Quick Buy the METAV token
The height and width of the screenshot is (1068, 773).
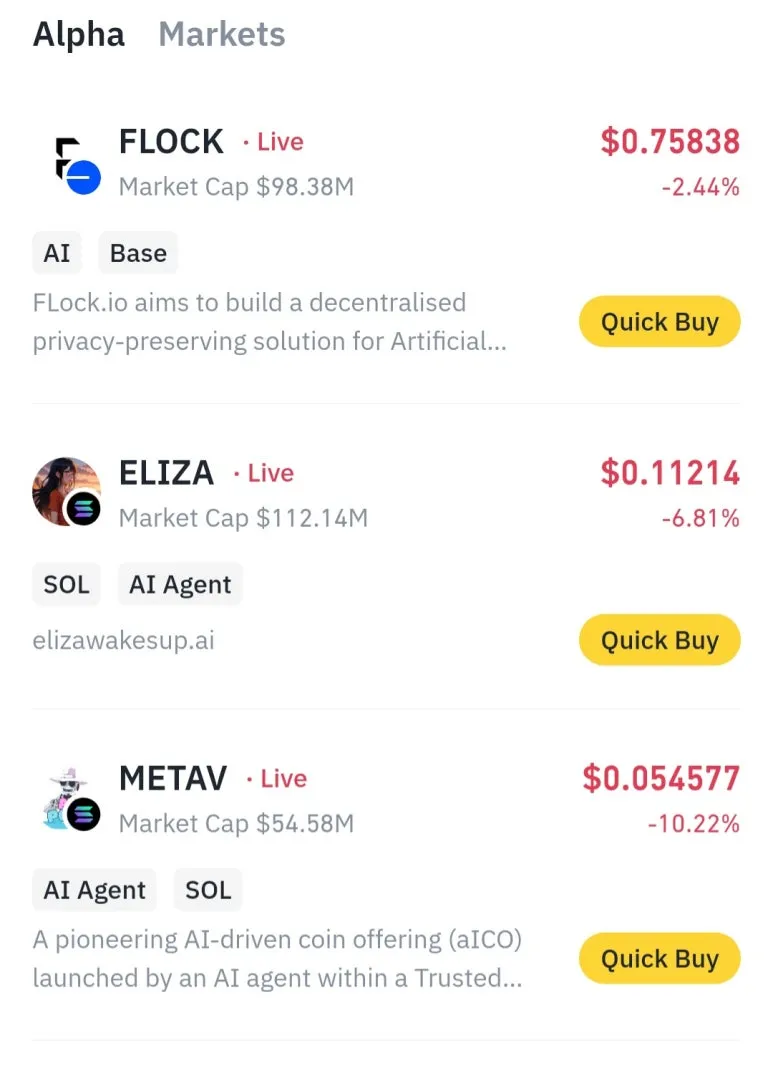pyautogui.click(x=659, y=959)
